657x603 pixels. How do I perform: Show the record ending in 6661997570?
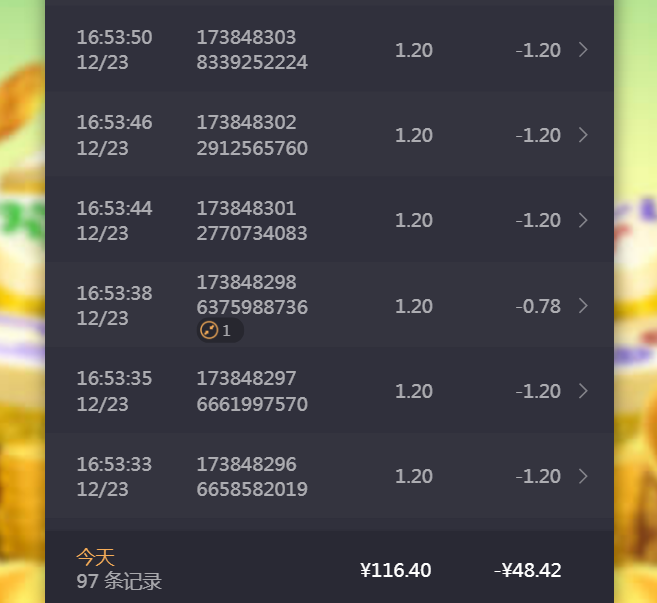tap(329, 391)
